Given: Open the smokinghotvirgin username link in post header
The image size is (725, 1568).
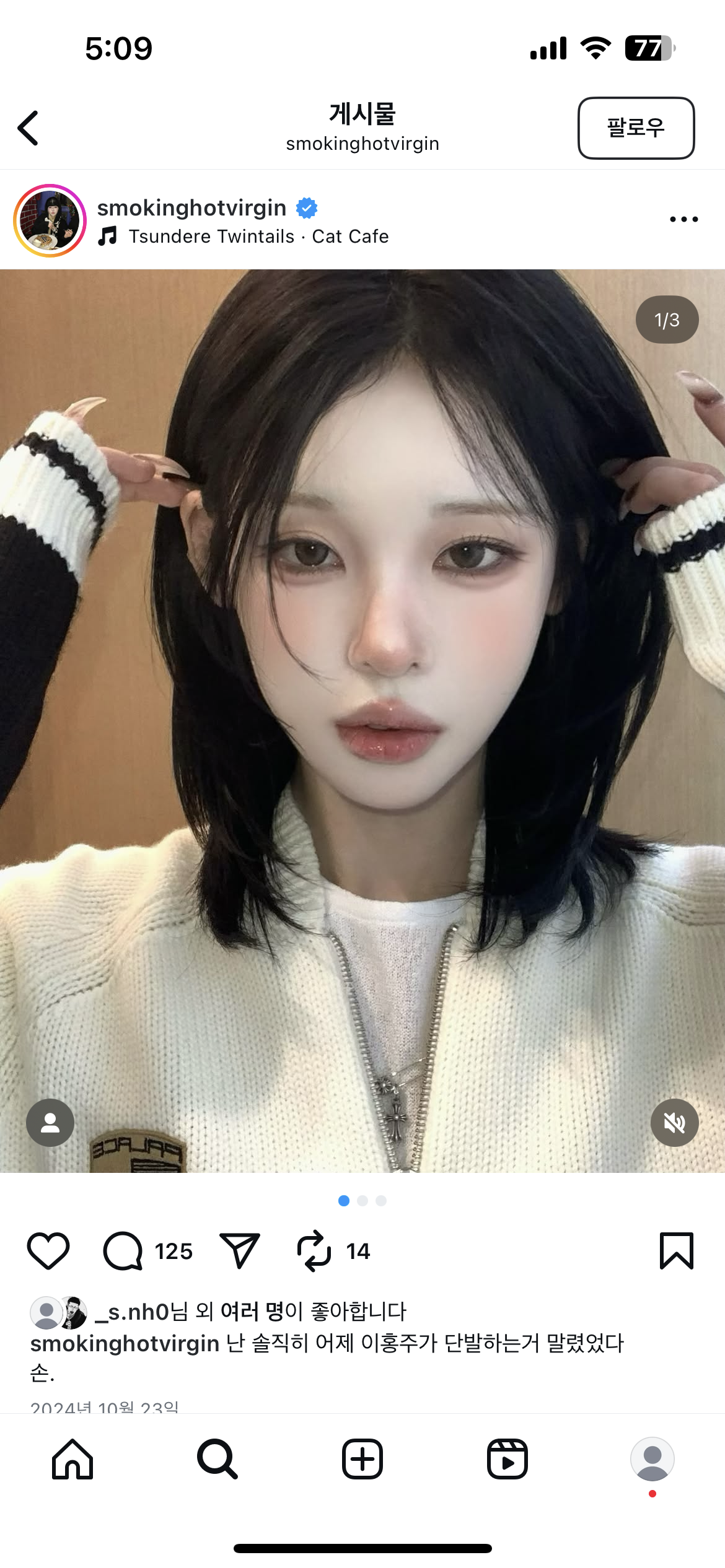Looking at the screenshot, I should point(191,208).
